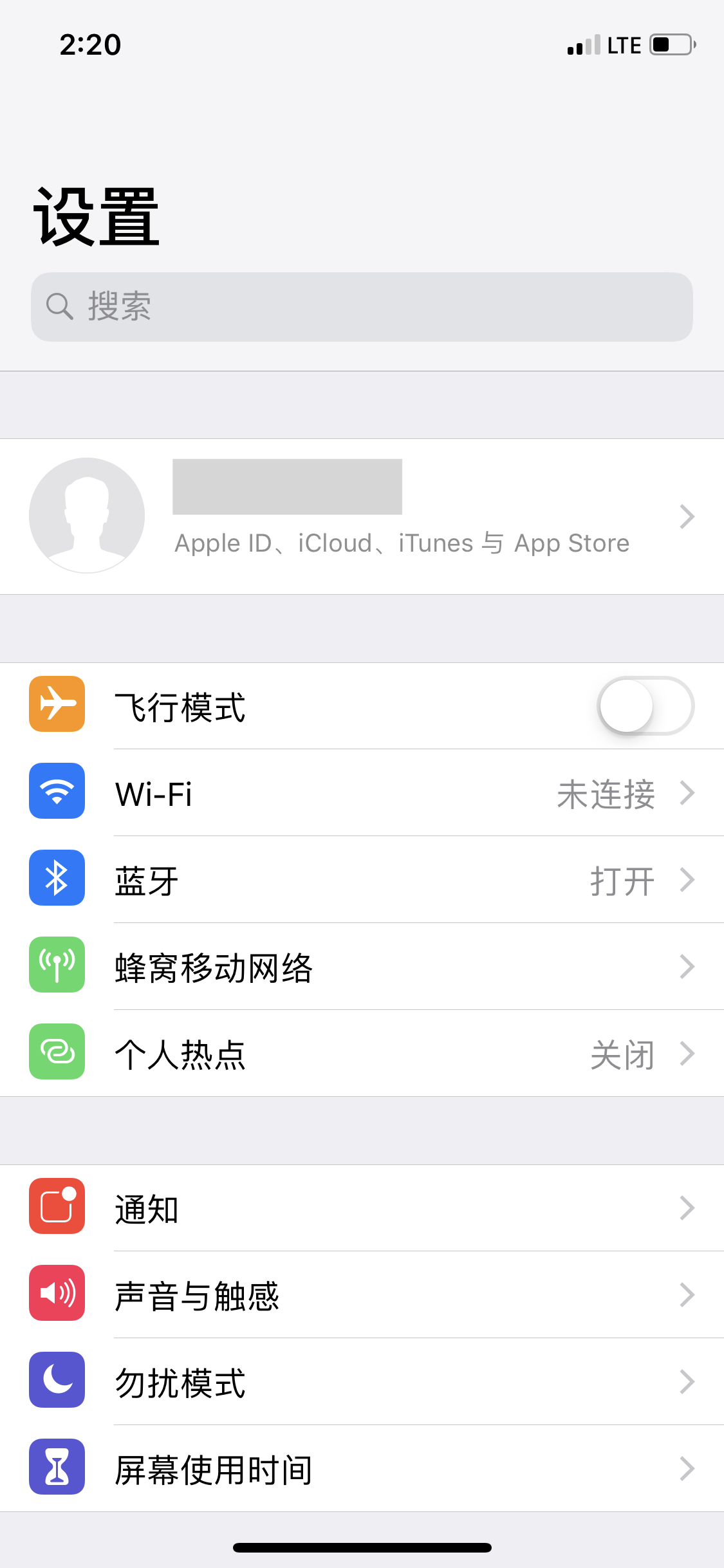The image size is (724, 1568).
Task: Open 蓝牙 settings
Action: pos(362,880)
